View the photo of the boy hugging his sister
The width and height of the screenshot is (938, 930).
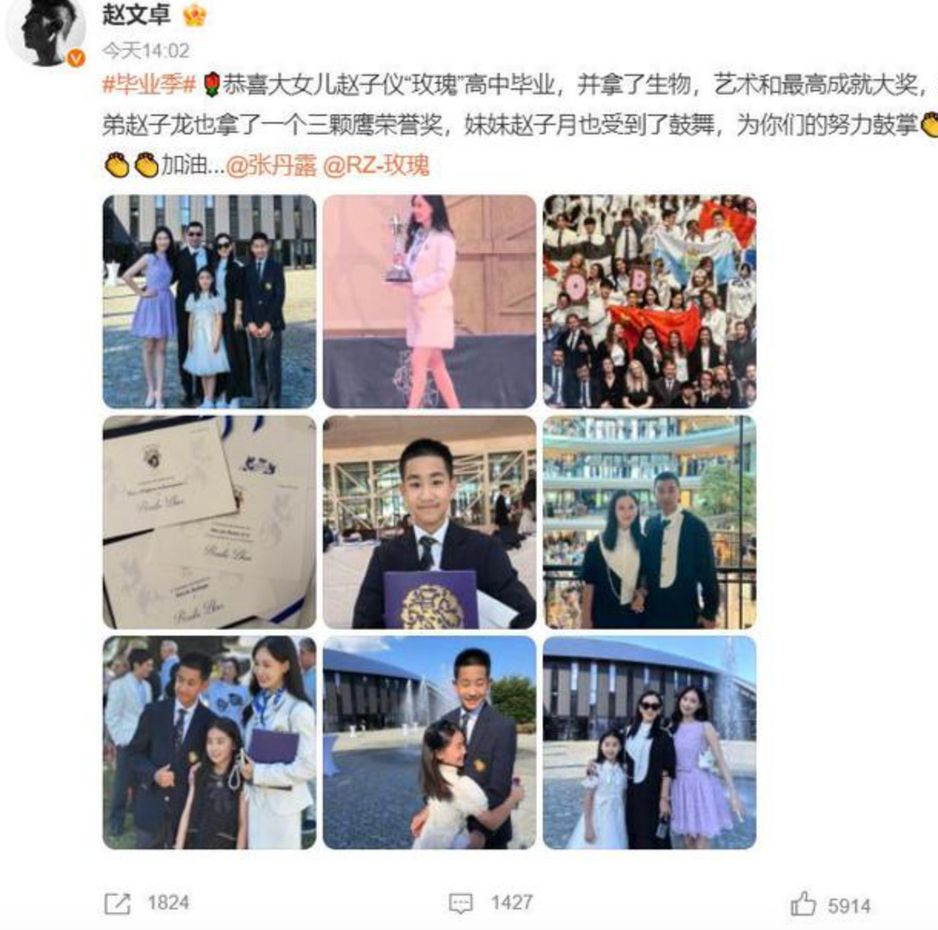click(x=429, y=742)
